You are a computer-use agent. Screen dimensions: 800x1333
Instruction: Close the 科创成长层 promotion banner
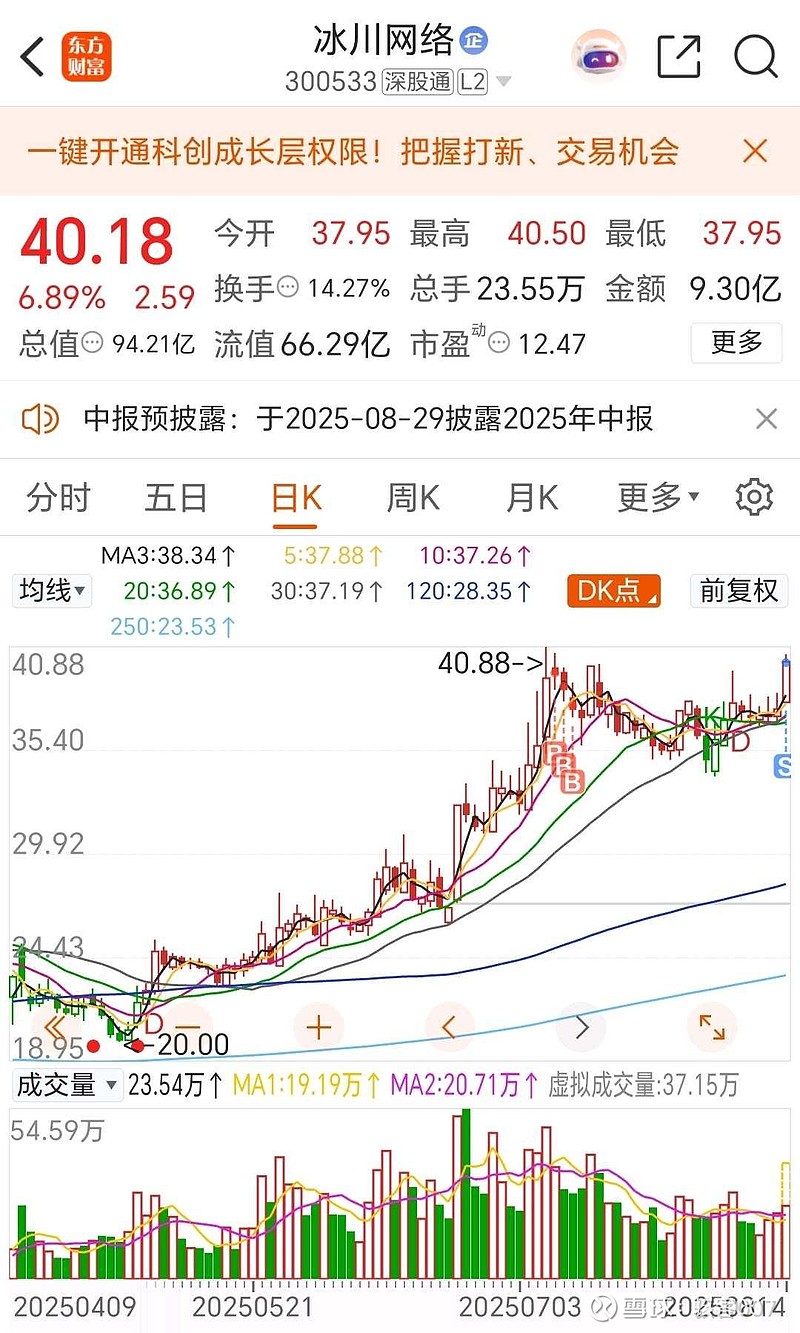[755, 151]
